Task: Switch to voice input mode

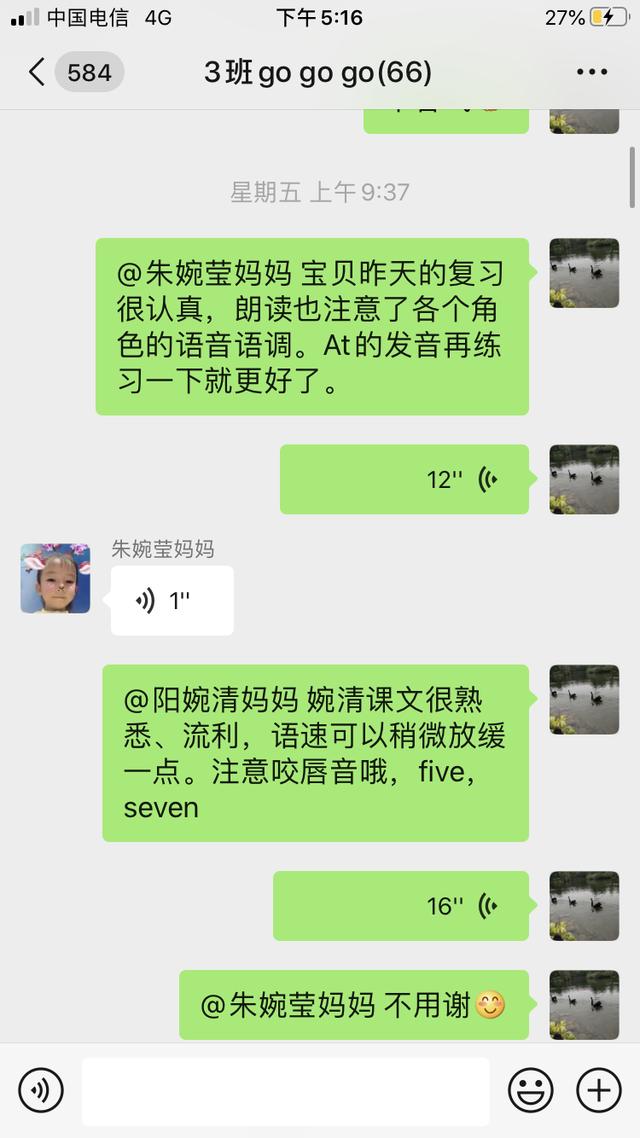Action: [40, 1089]
